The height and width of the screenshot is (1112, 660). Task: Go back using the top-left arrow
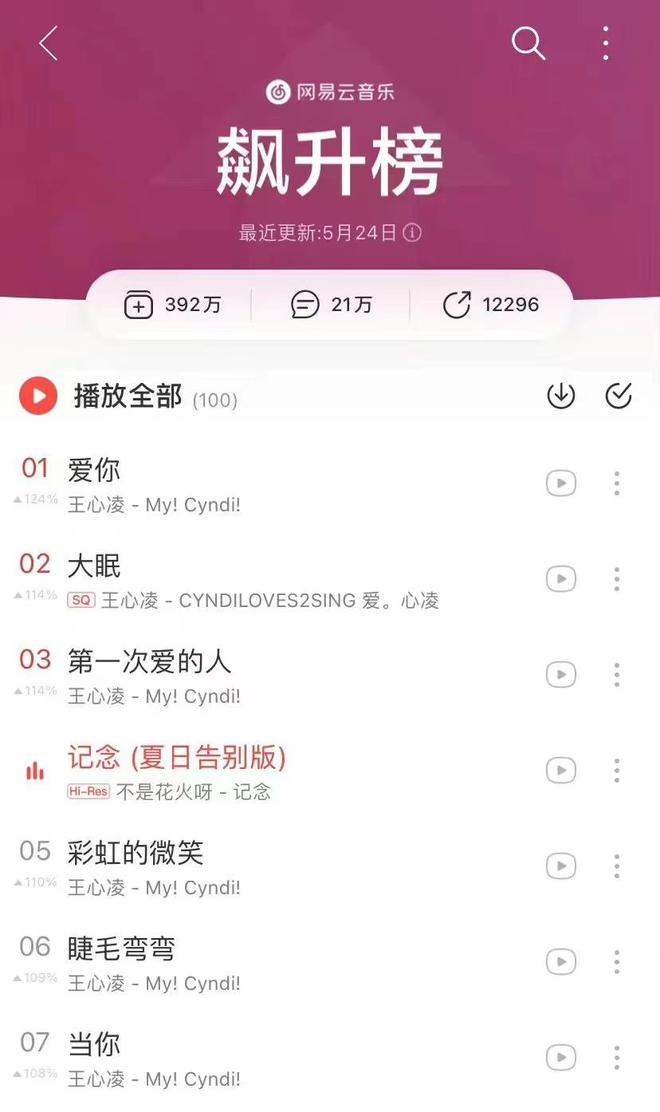tap(48, 44)
